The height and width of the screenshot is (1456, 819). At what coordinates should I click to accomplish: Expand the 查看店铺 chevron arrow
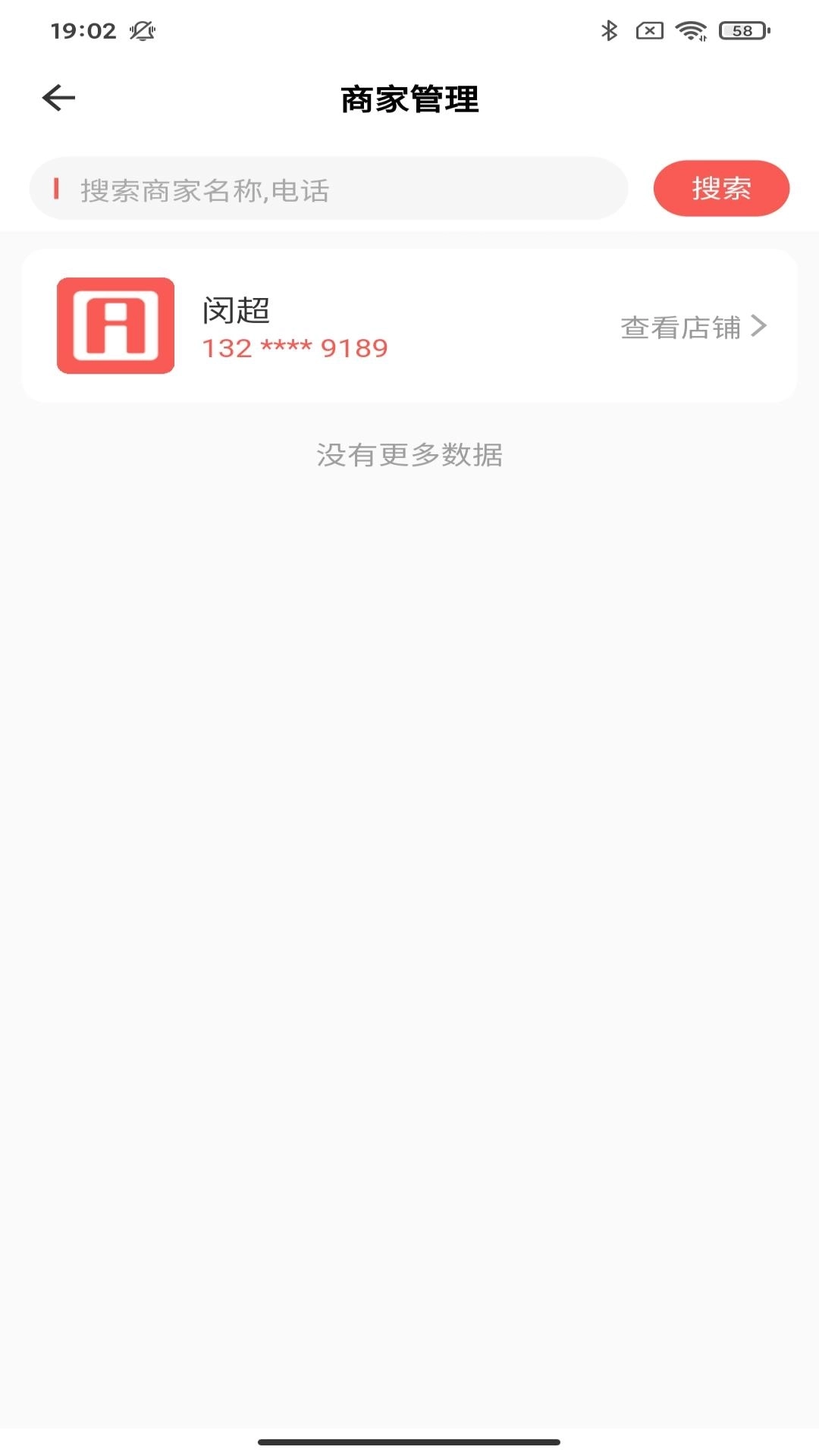click(761, 326)
